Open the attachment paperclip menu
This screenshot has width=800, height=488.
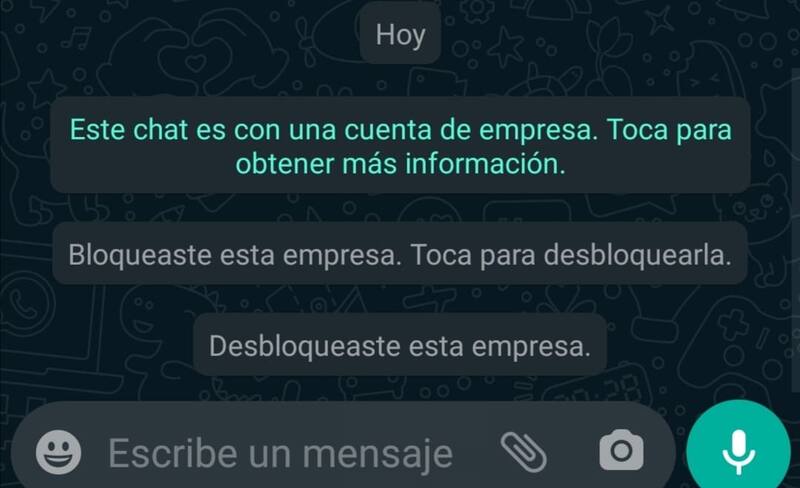[523, 452]
